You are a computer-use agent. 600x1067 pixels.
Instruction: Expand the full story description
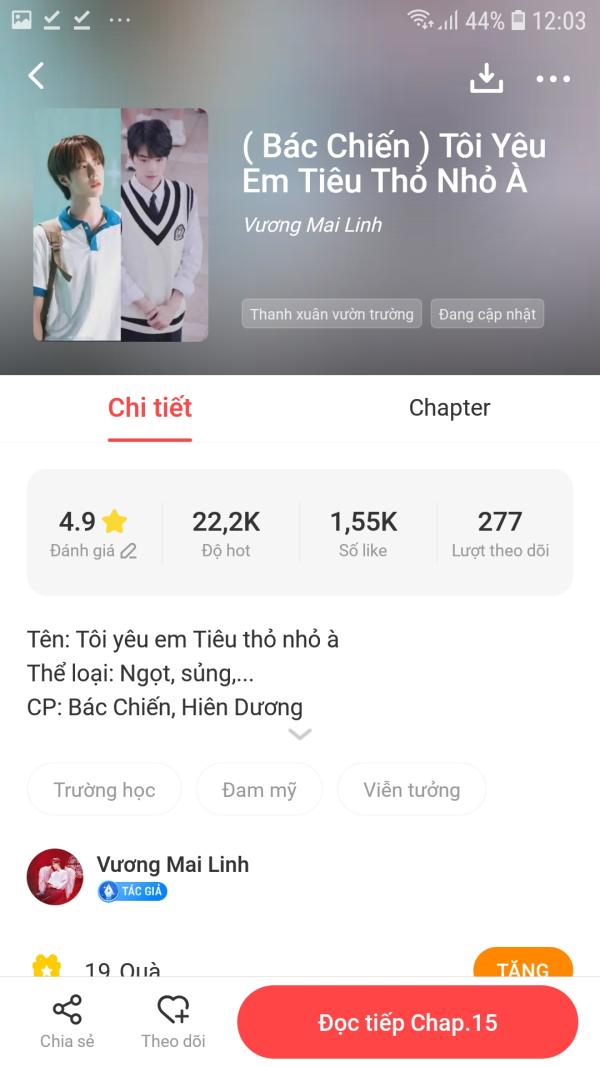coord(300,734)
